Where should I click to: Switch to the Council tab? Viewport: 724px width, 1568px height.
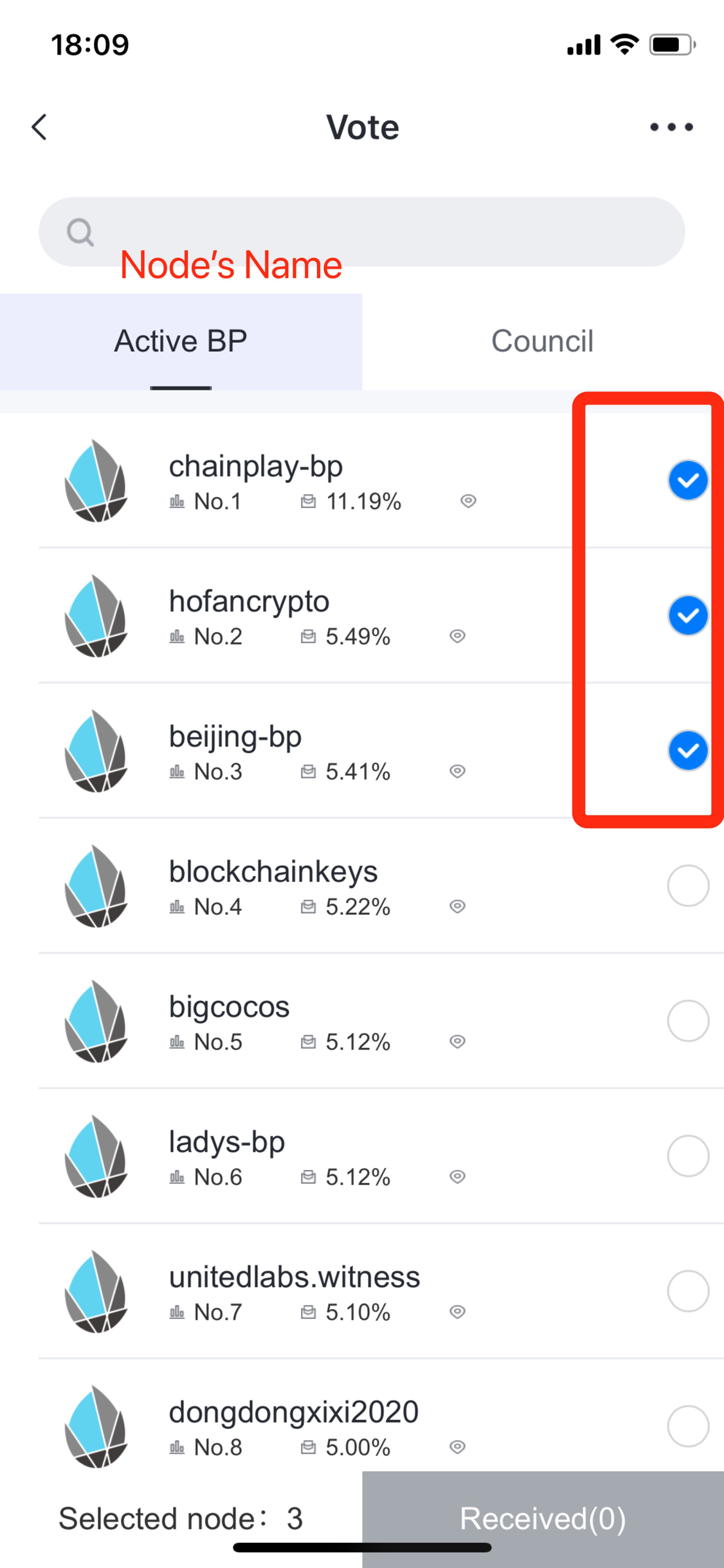pyautogui.click(x=542, y=342)
